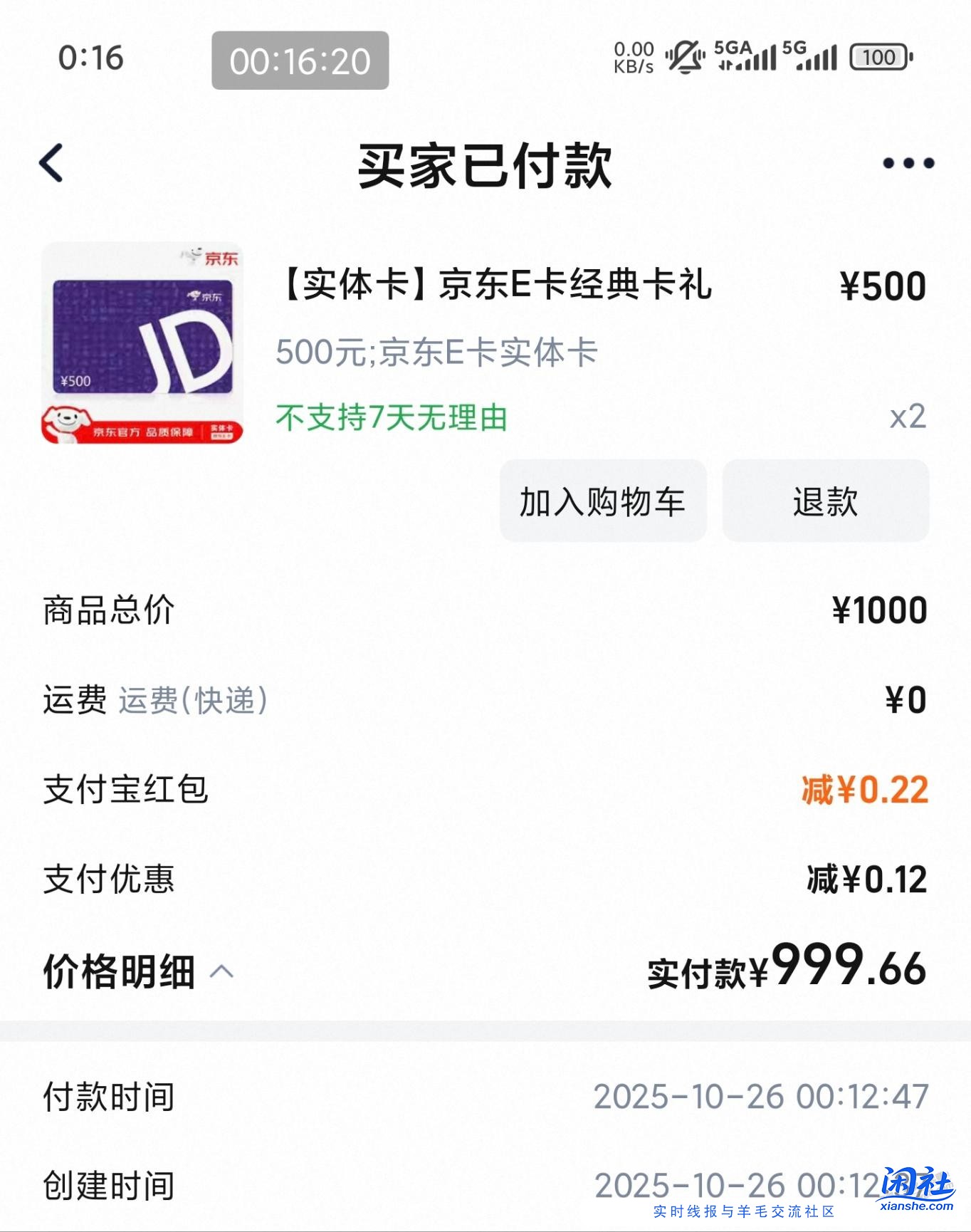Tap the product title 京东E卡经典卡礼

[498, 283]
